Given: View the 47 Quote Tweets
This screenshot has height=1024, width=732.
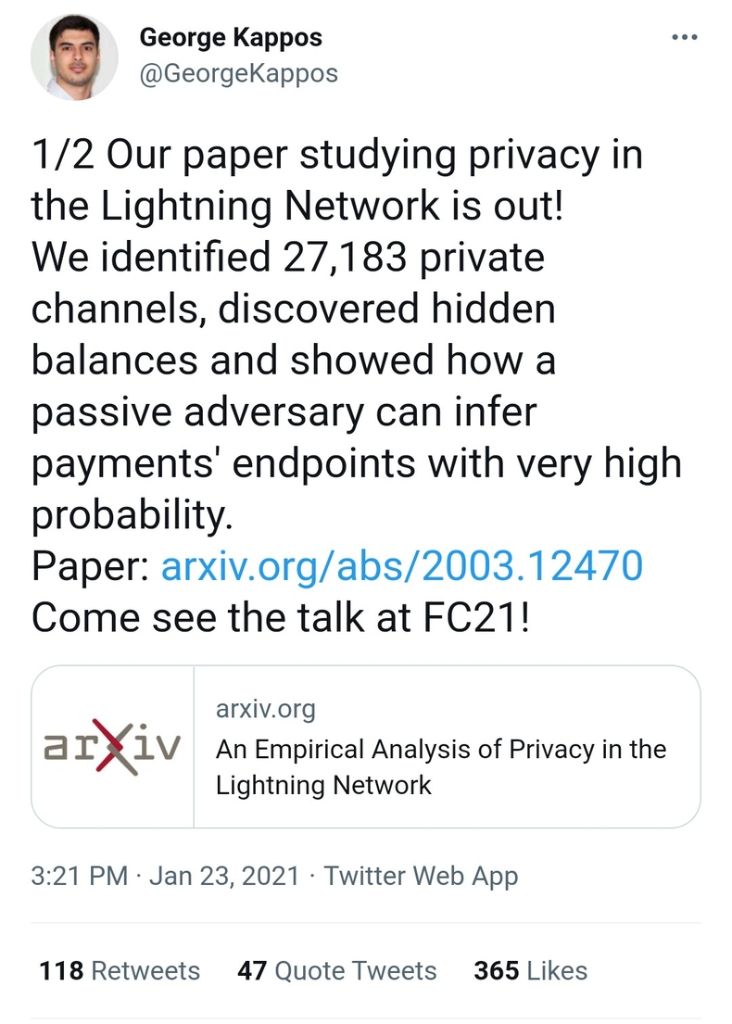Looking at the screenshot, I should point(336,970).
